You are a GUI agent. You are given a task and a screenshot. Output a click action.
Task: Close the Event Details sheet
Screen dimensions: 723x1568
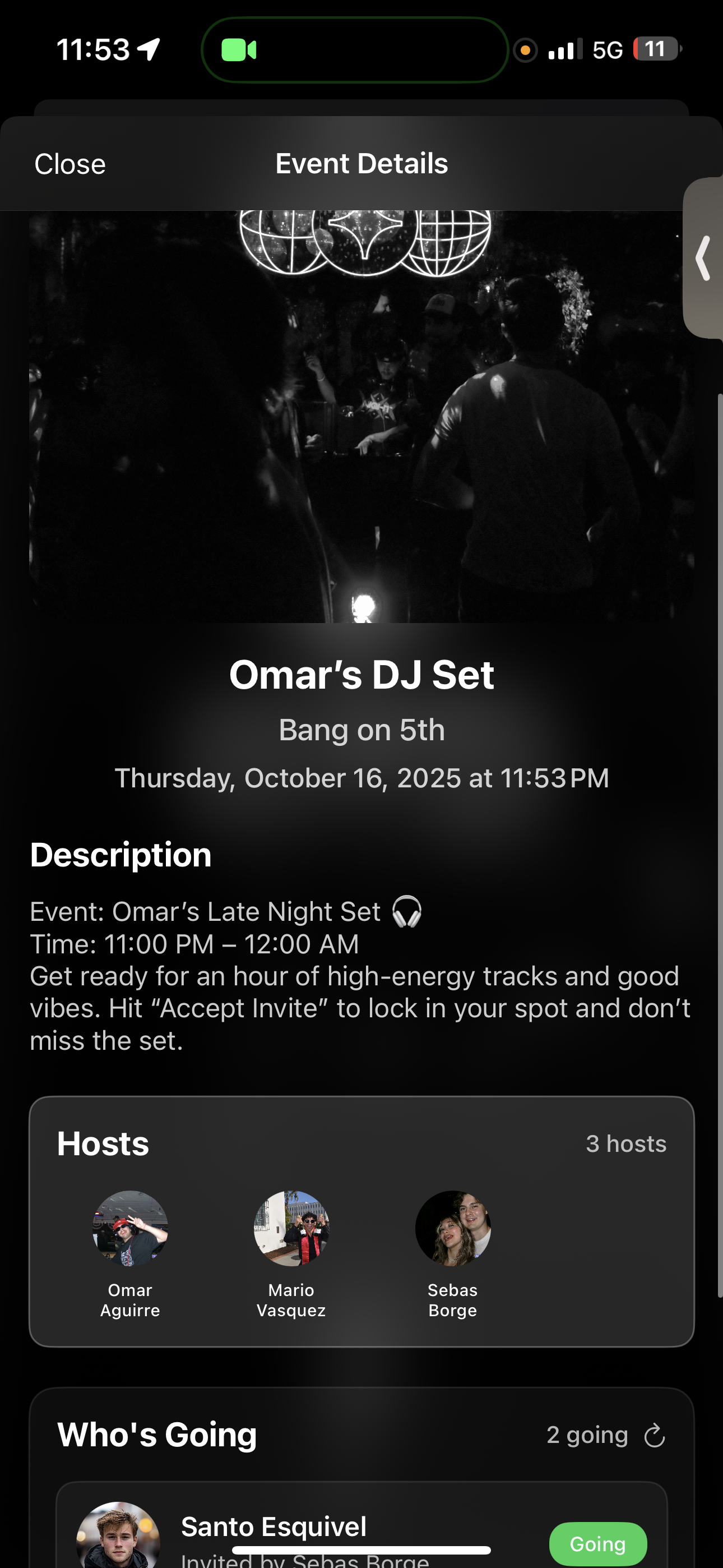[x=70, y=164]
